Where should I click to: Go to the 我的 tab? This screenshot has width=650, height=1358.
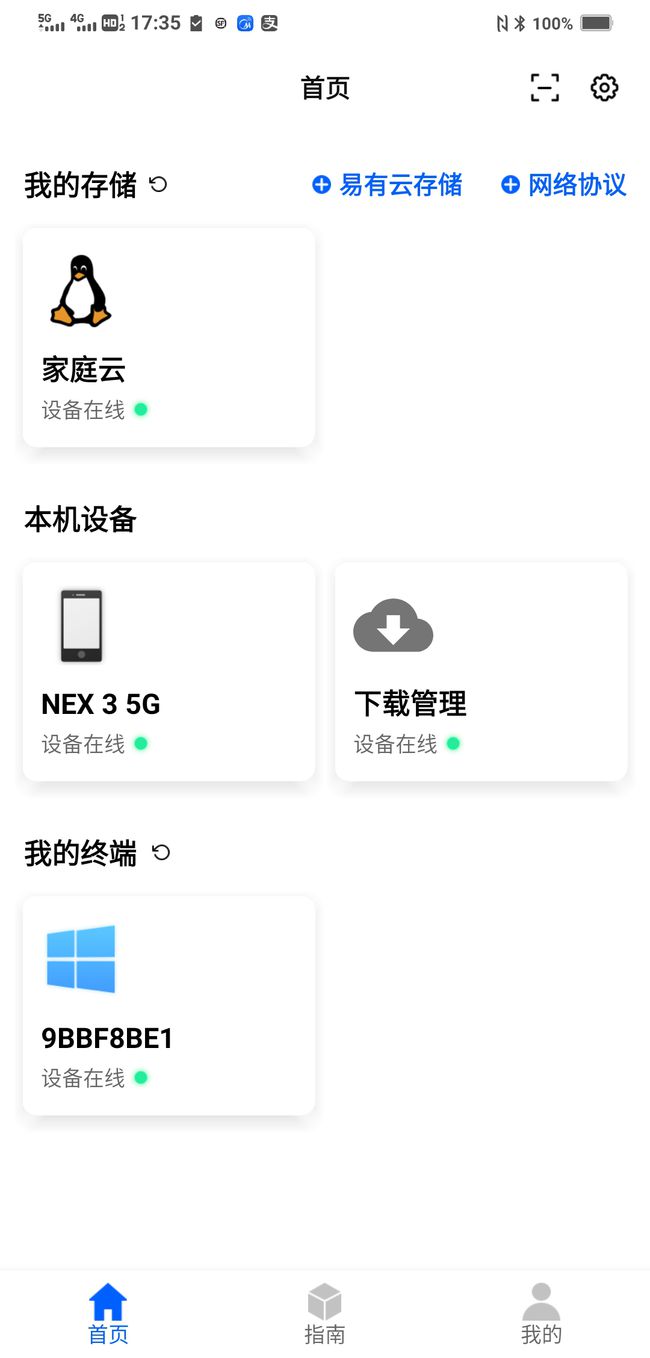[x=541, y=1314]
